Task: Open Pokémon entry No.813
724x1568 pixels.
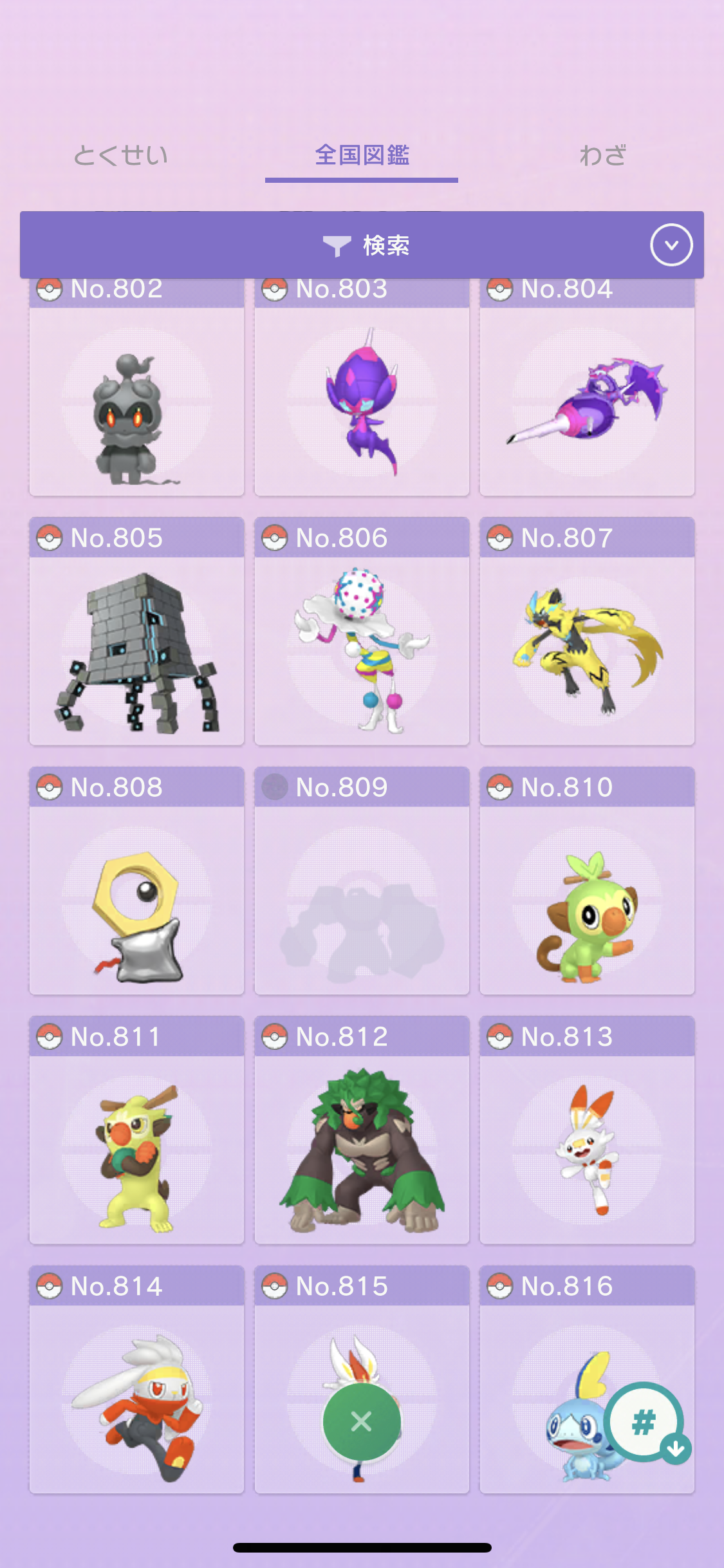Action: tap(587, 1130)
